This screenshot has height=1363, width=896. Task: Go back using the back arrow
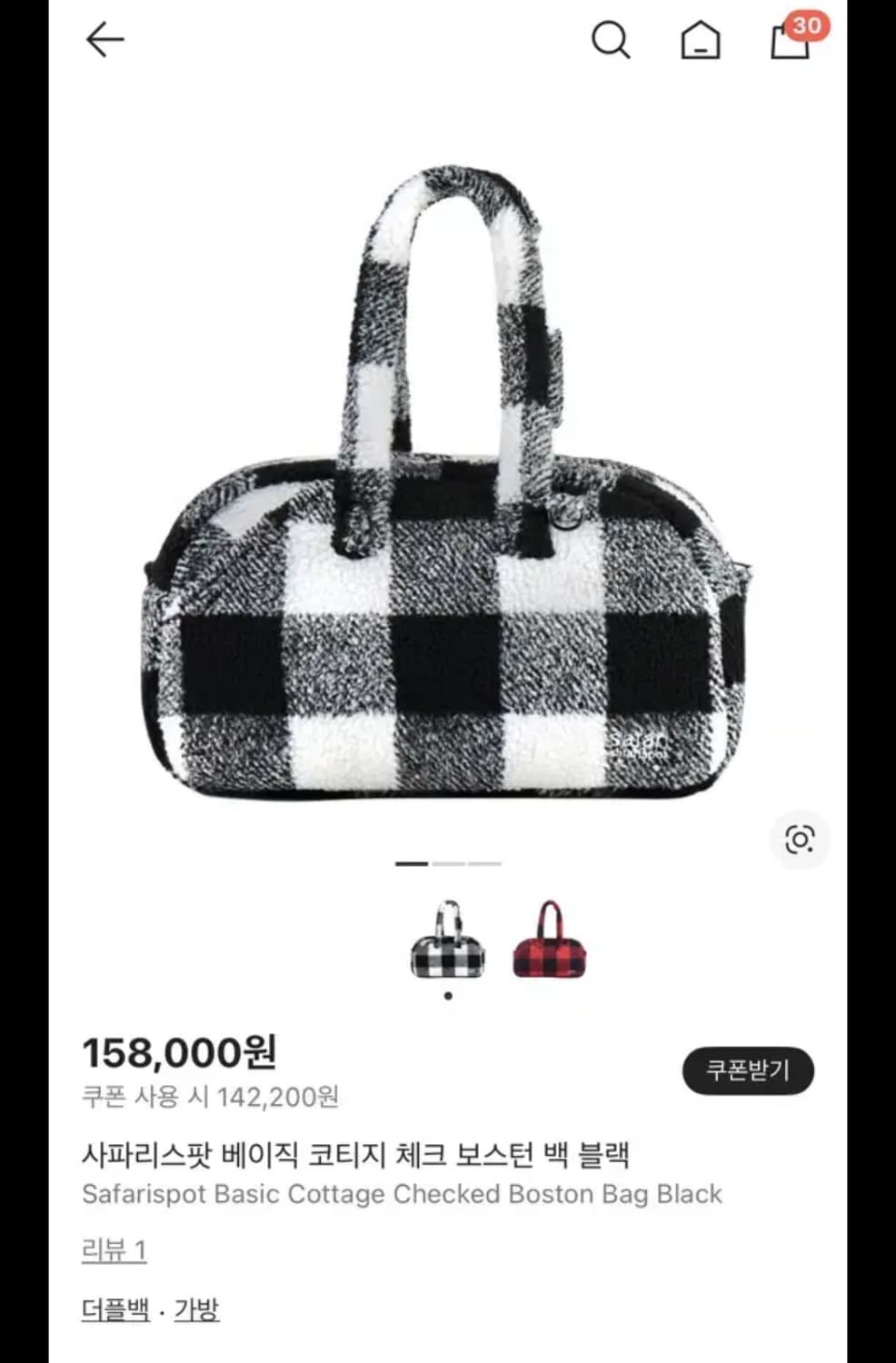[106, 40]
